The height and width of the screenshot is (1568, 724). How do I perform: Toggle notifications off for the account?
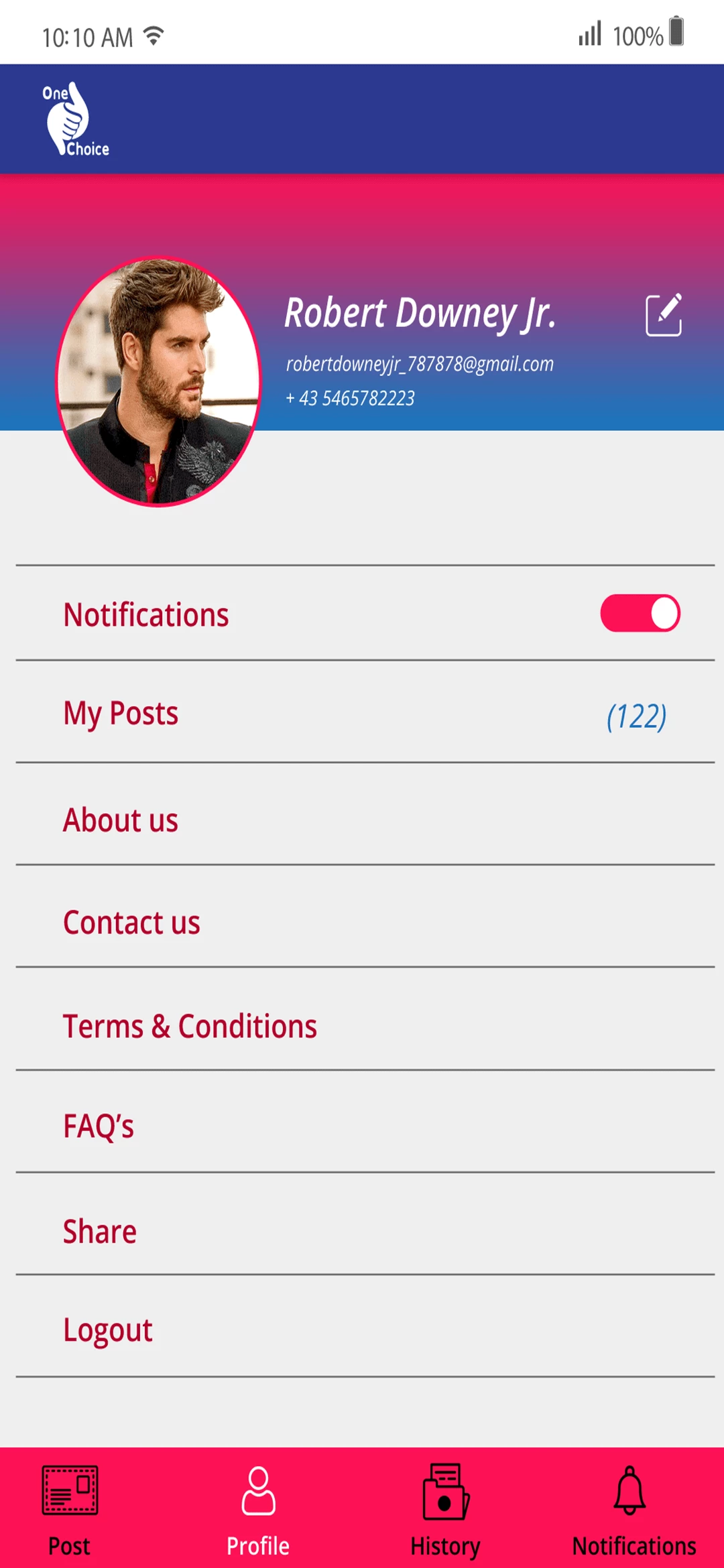640,613
